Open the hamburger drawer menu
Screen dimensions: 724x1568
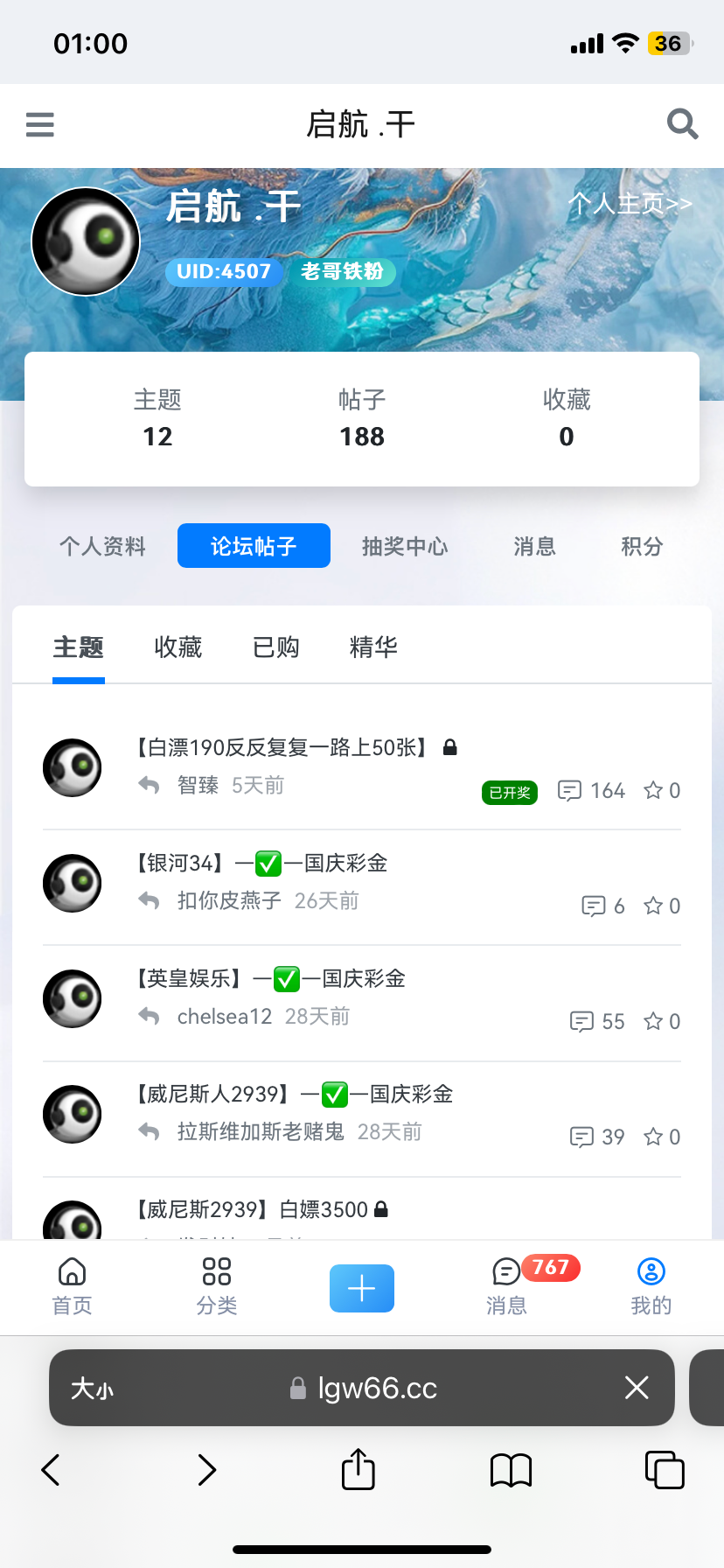(x=40, y=125)
